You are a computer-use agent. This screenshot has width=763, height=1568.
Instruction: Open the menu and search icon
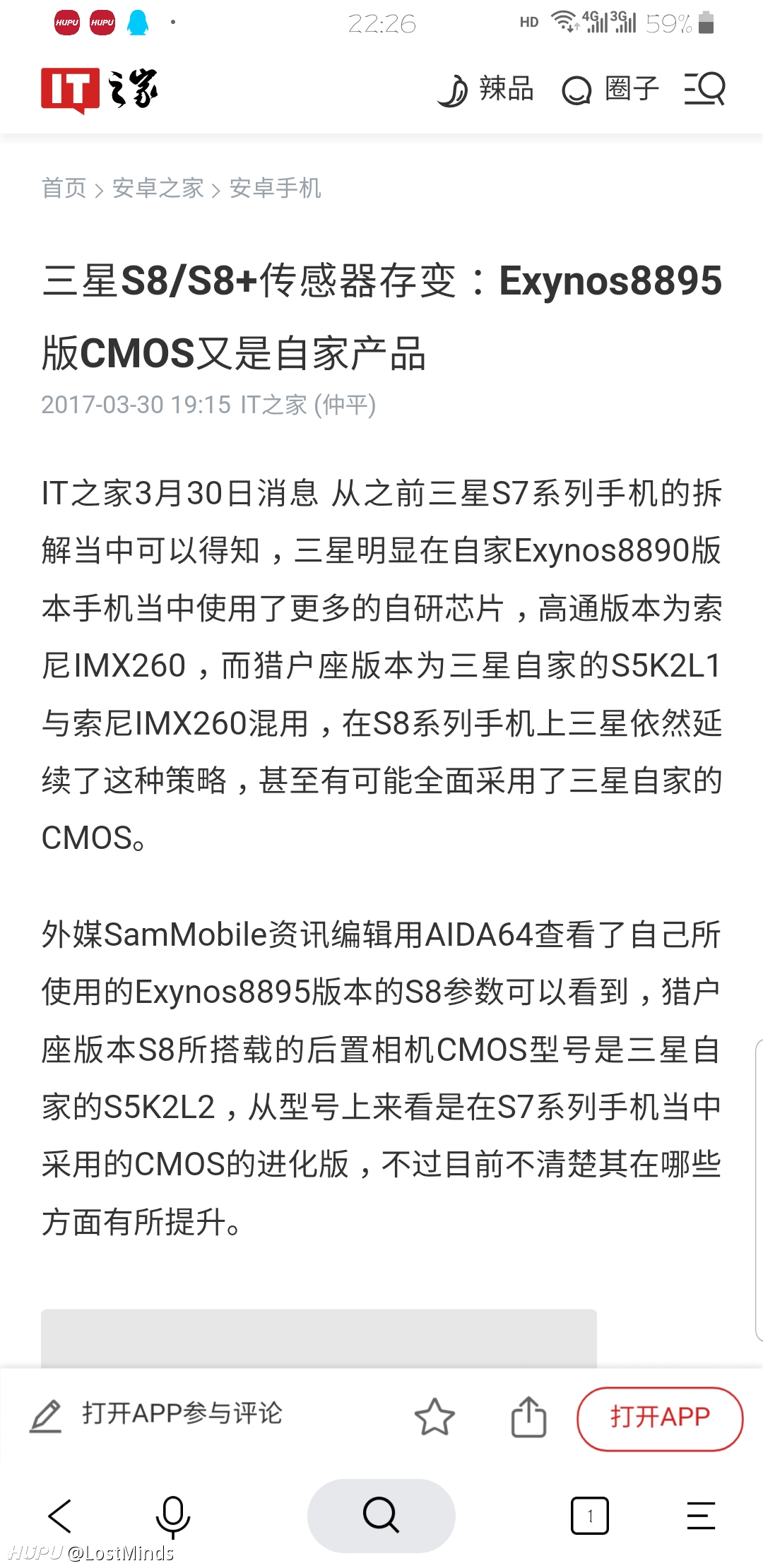(x=704, y=89)
